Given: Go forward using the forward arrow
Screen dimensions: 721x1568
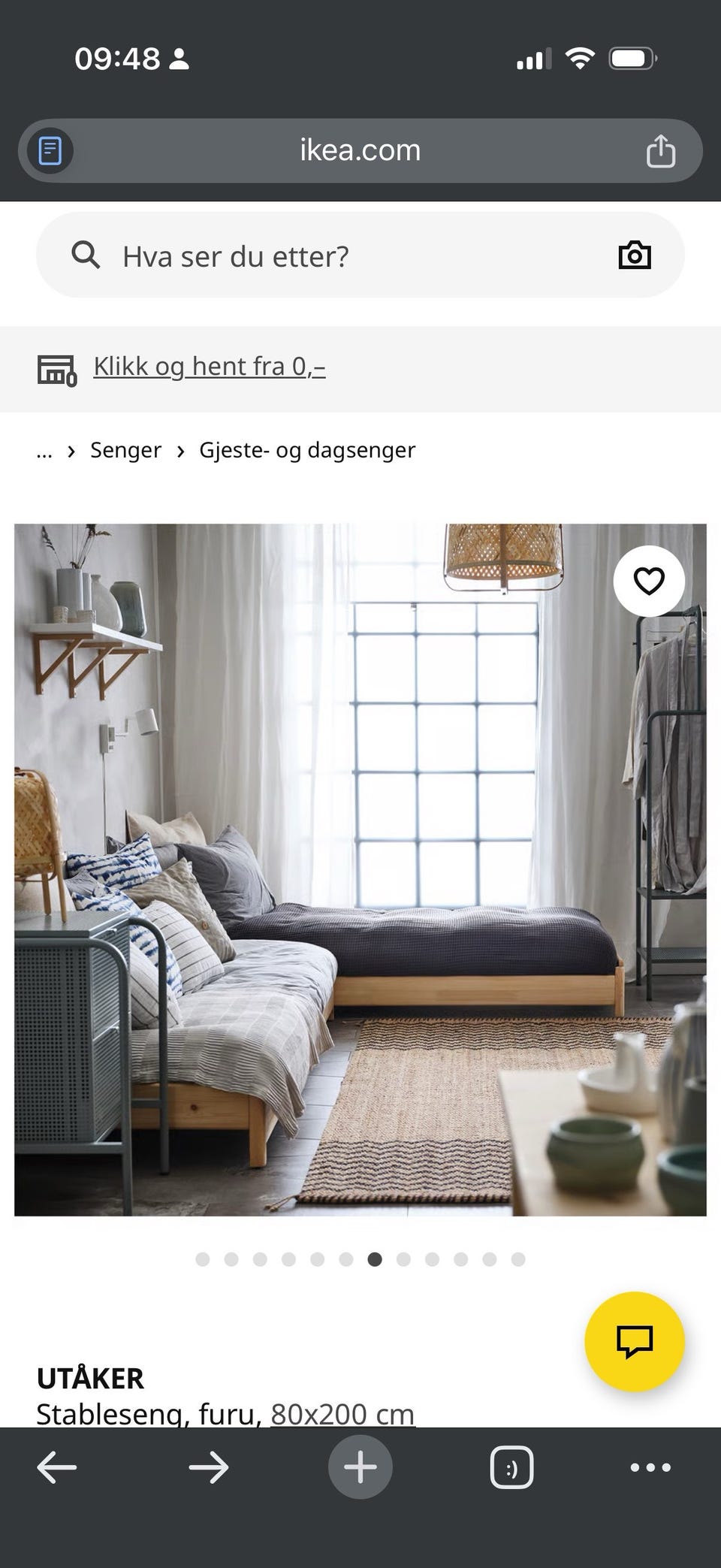Looking at the screenshot, I should pos(210,1467).
